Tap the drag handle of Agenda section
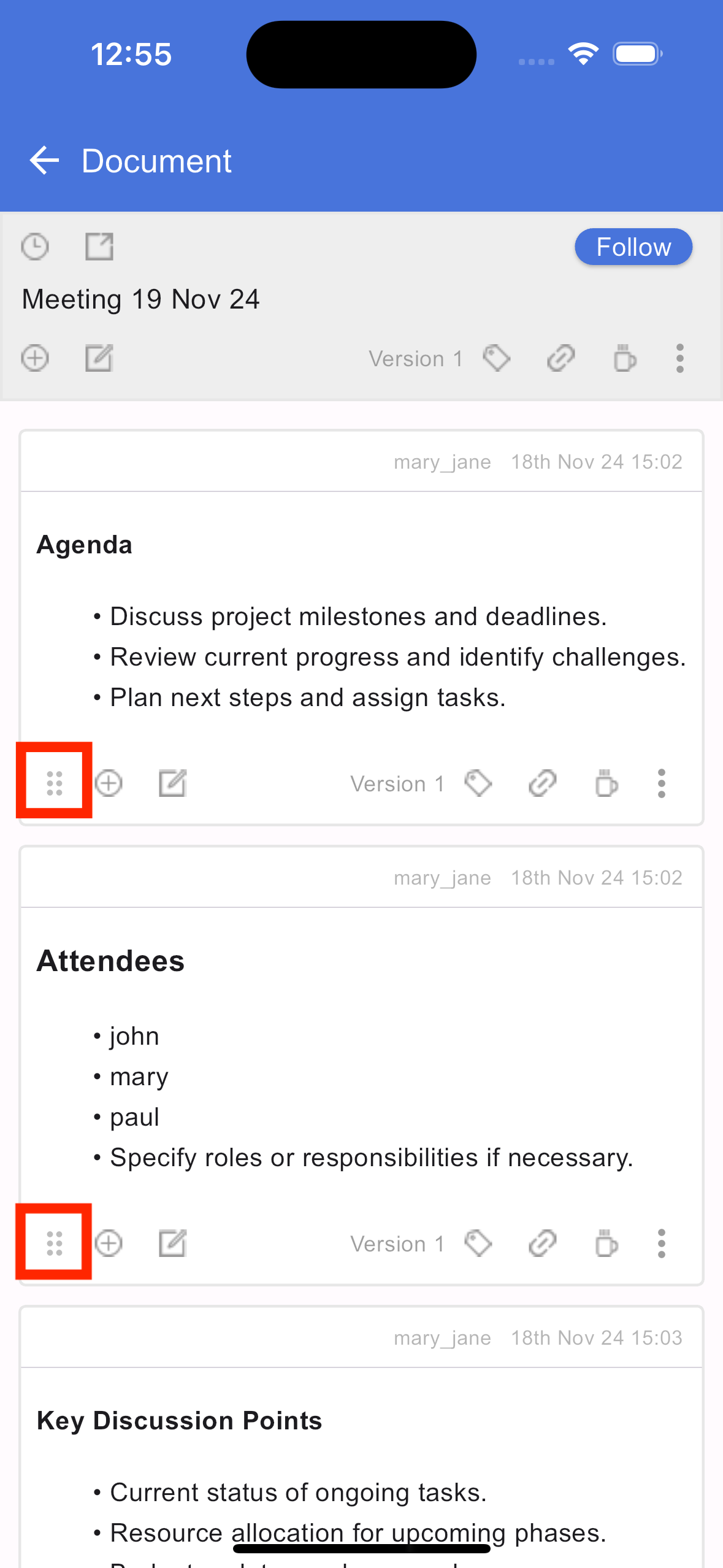 click(x=55, y=783)
